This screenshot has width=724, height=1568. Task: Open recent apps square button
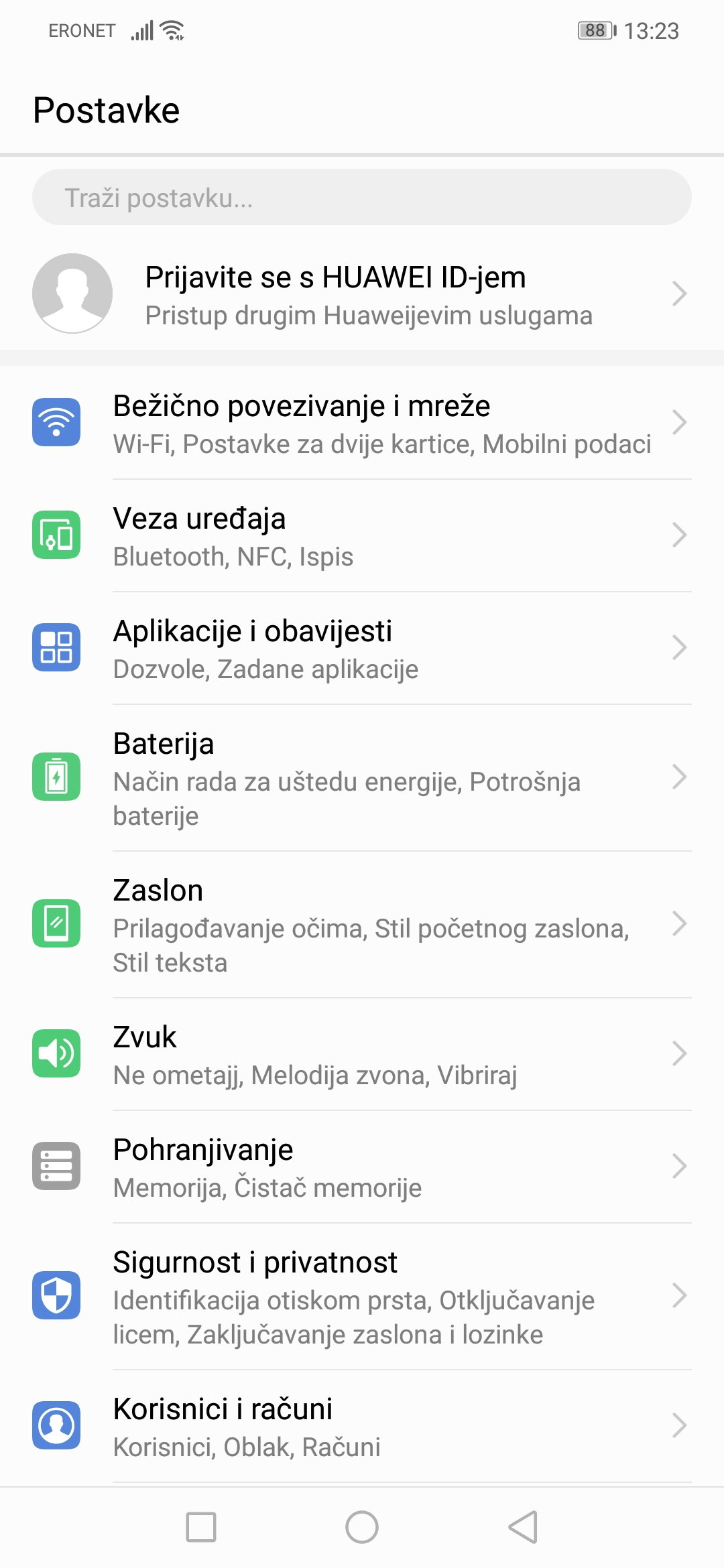[x=200, y=1527]
